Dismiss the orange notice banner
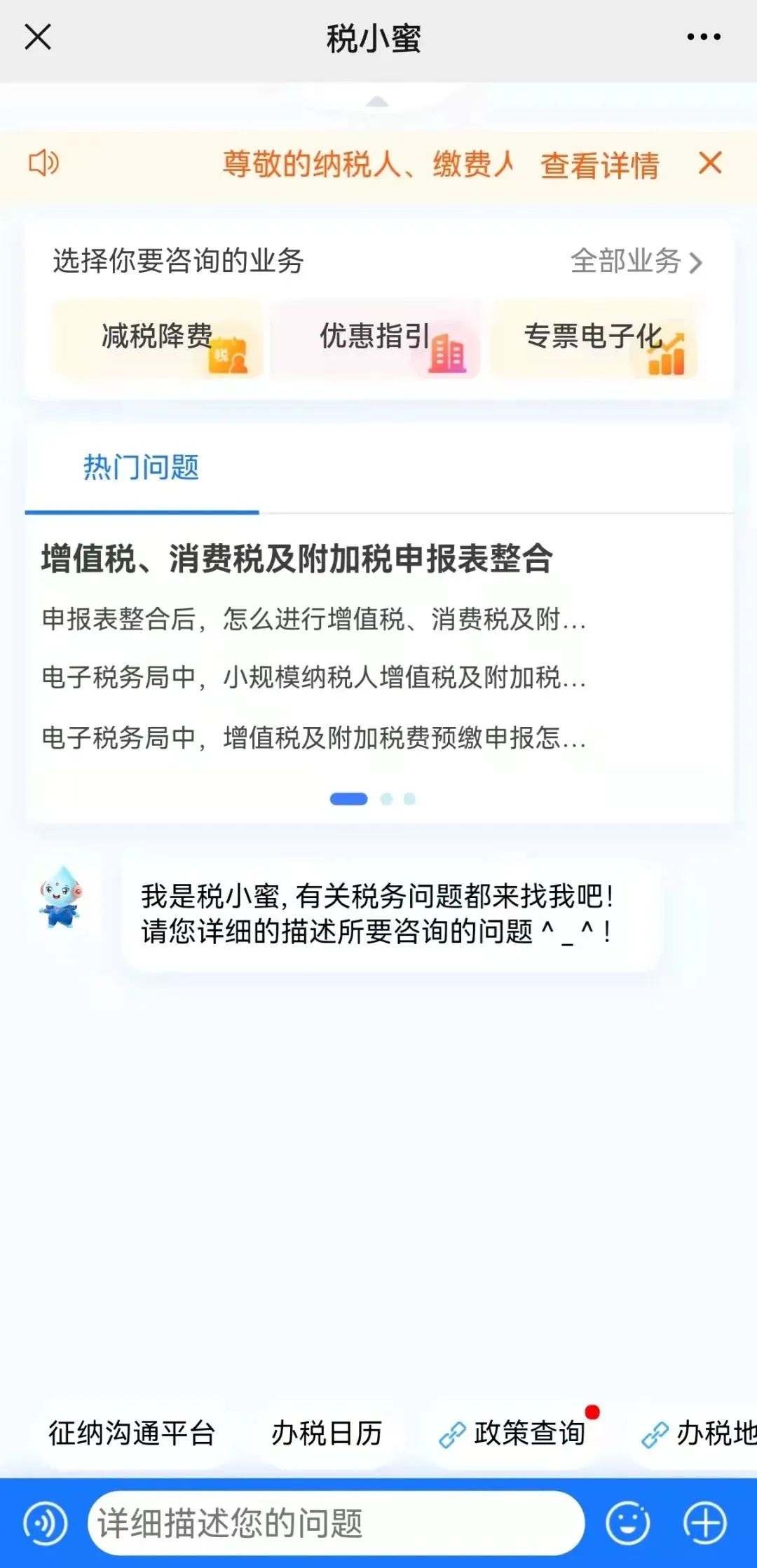The image size is (757, 1568). [x=710, y=163]
